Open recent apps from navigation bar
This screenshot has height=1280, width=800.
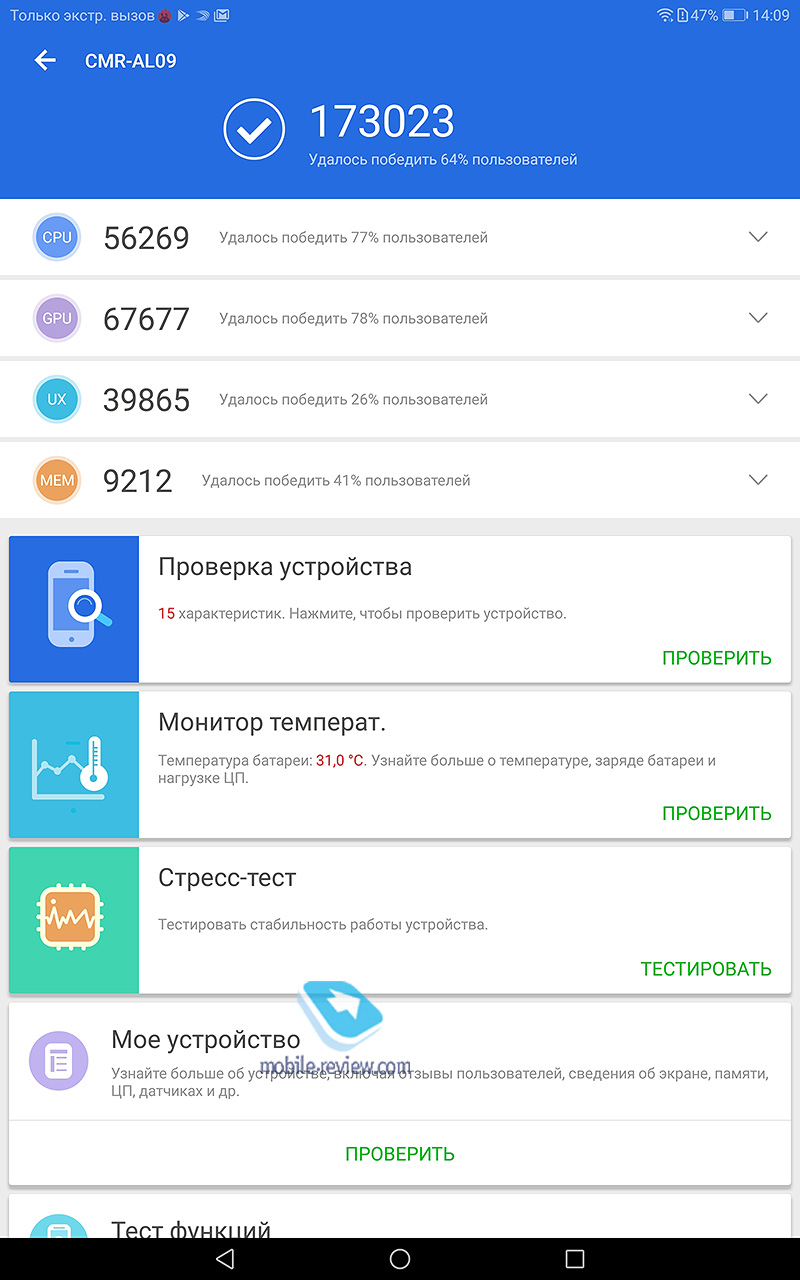pyautogui.click(x=575, y=1259)
